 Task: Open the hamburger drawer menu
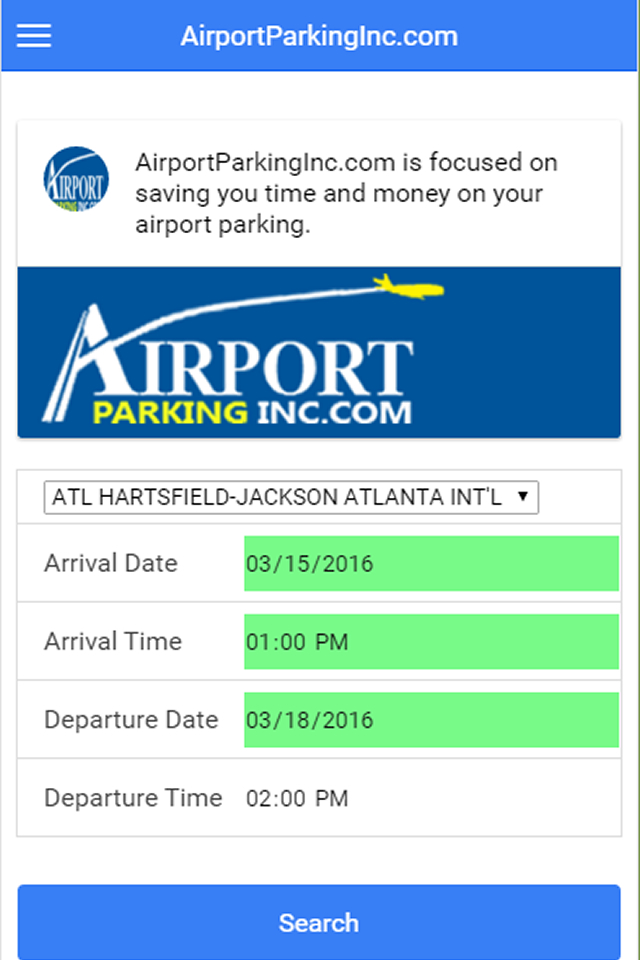[34, 36]
